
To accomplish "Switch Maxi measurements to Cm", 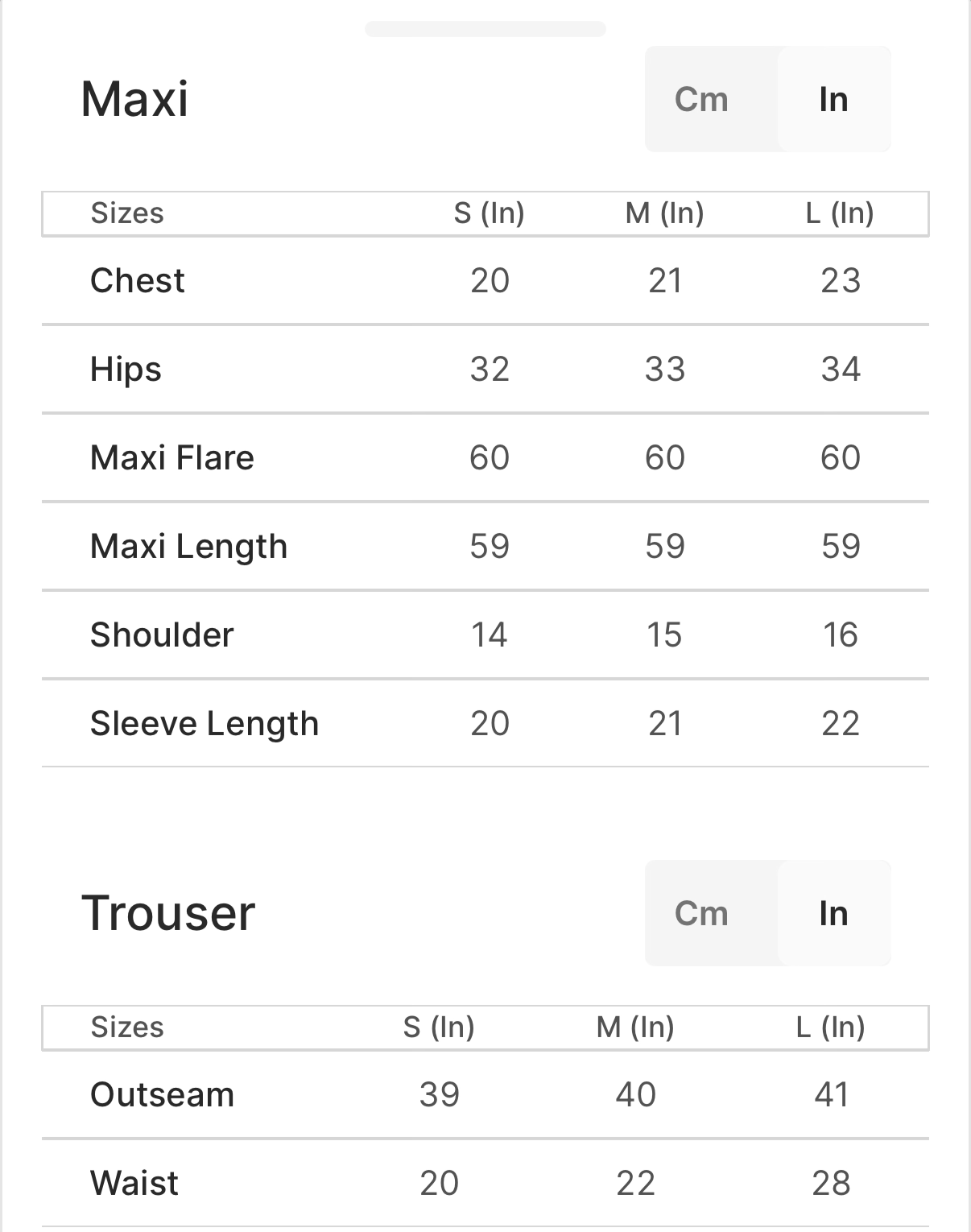I will coord(701,100).
